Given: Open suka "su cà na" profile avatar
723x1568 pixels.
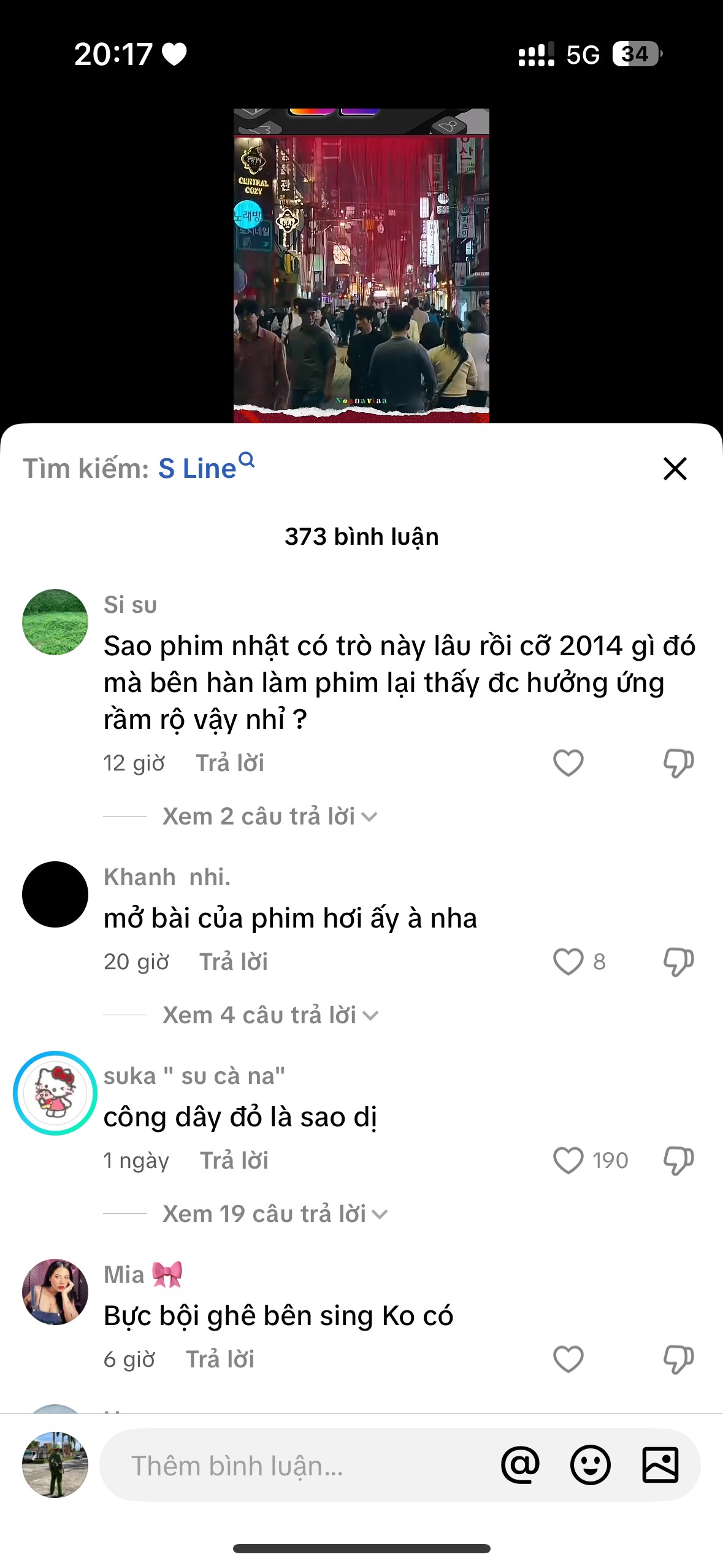Looking at the screenshot, I should (55, 1093).
